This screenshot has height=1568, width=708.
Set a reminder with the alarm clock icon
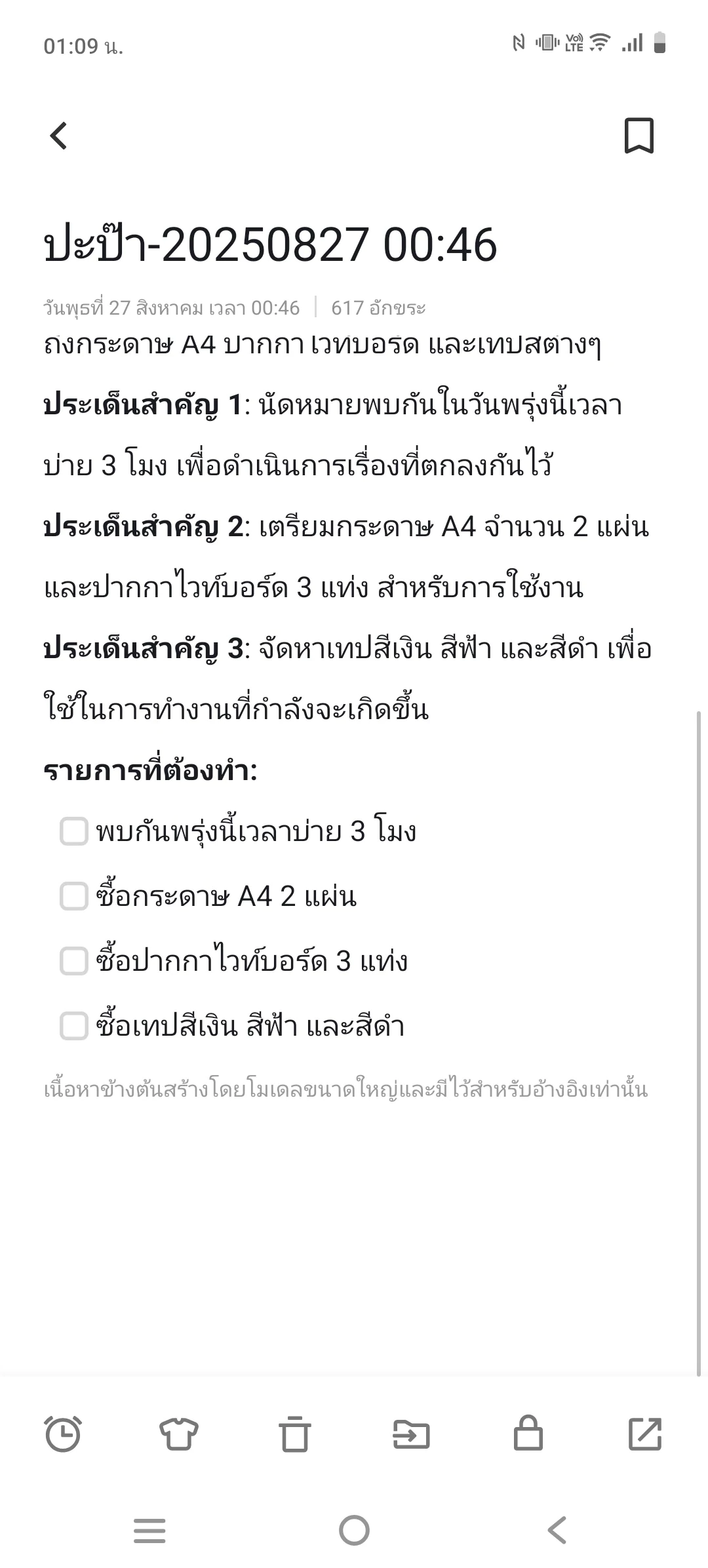63,1434
